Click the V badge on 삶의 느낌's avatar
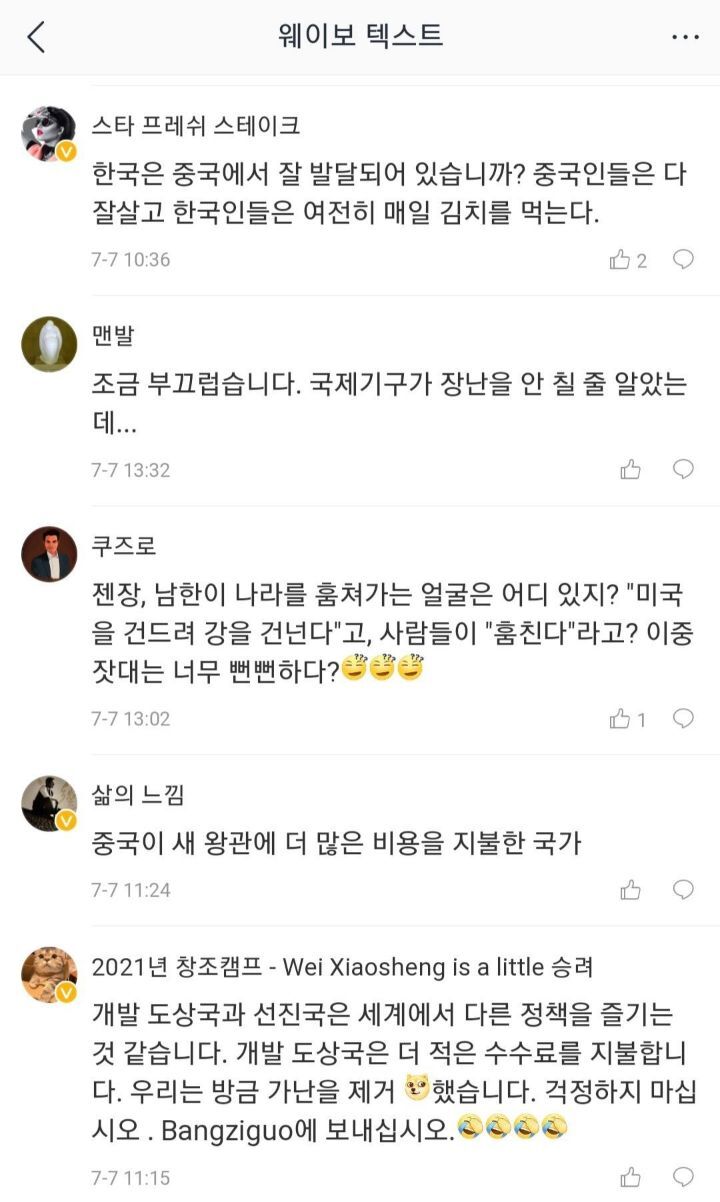Image resolution: width=720 pixels, height=1202 pixels. tap(66, 820)
